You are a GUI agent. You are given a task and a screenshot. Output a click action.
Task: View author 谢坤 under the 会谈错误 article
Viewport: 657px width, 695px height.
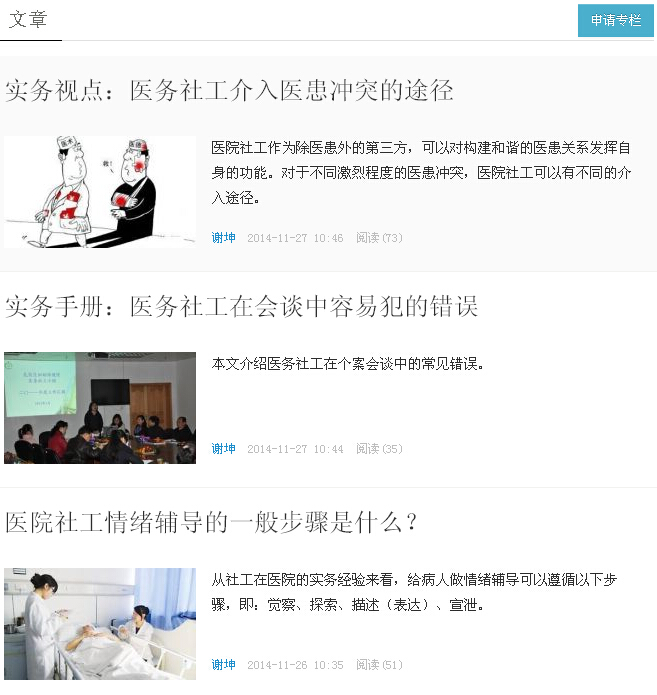[223, 449]
